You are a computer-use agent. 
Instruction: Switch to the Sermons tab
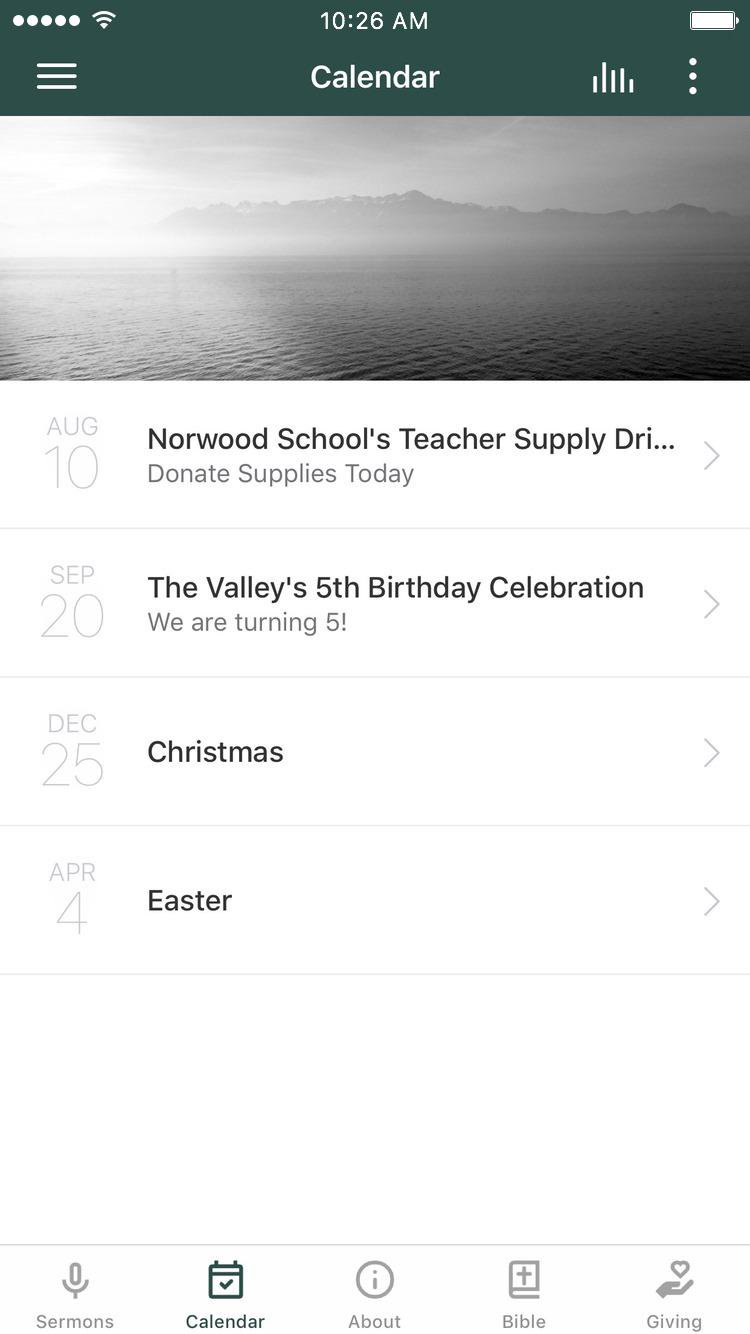pyautogui.click(x=75, y=1293)
